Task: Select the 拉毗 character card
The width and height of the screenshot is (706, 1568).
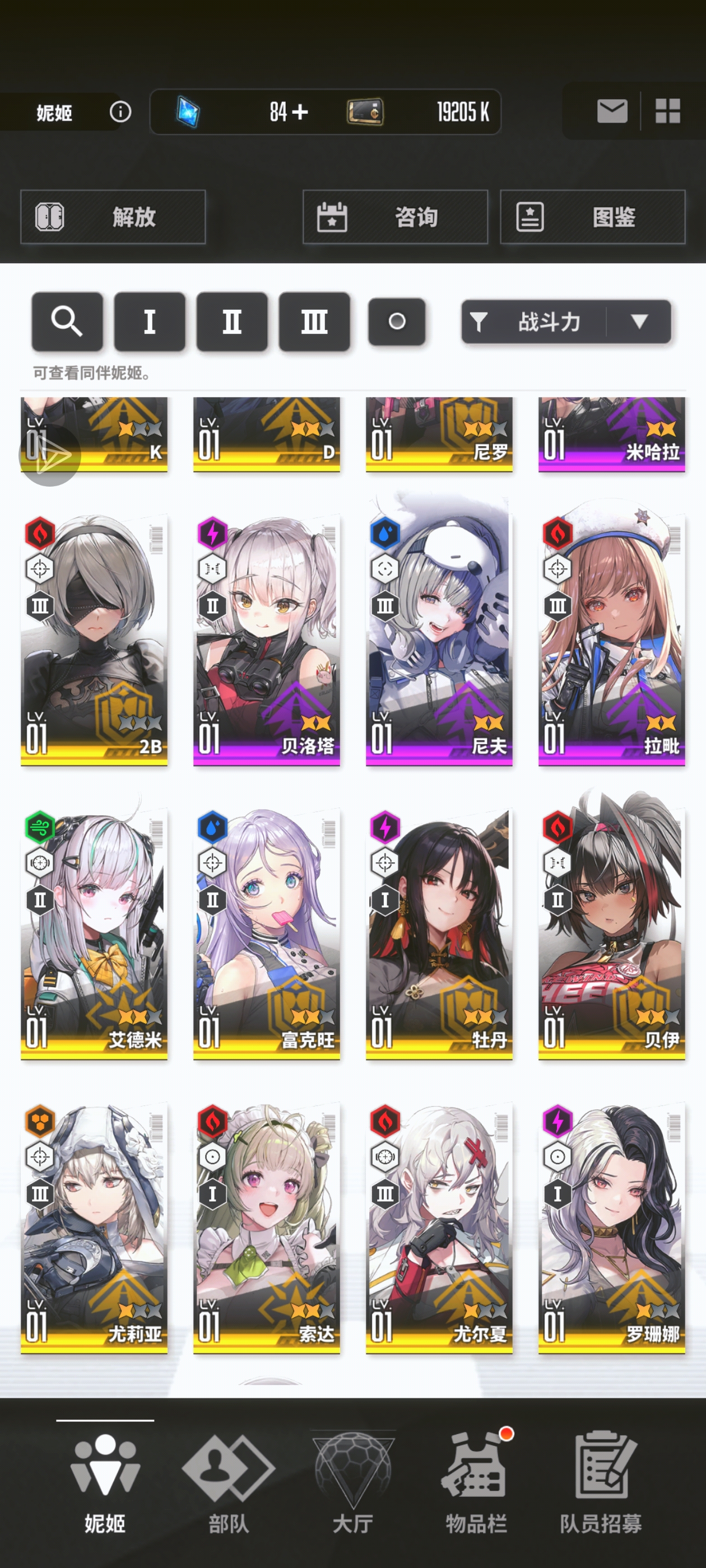Action: [611, 639]
